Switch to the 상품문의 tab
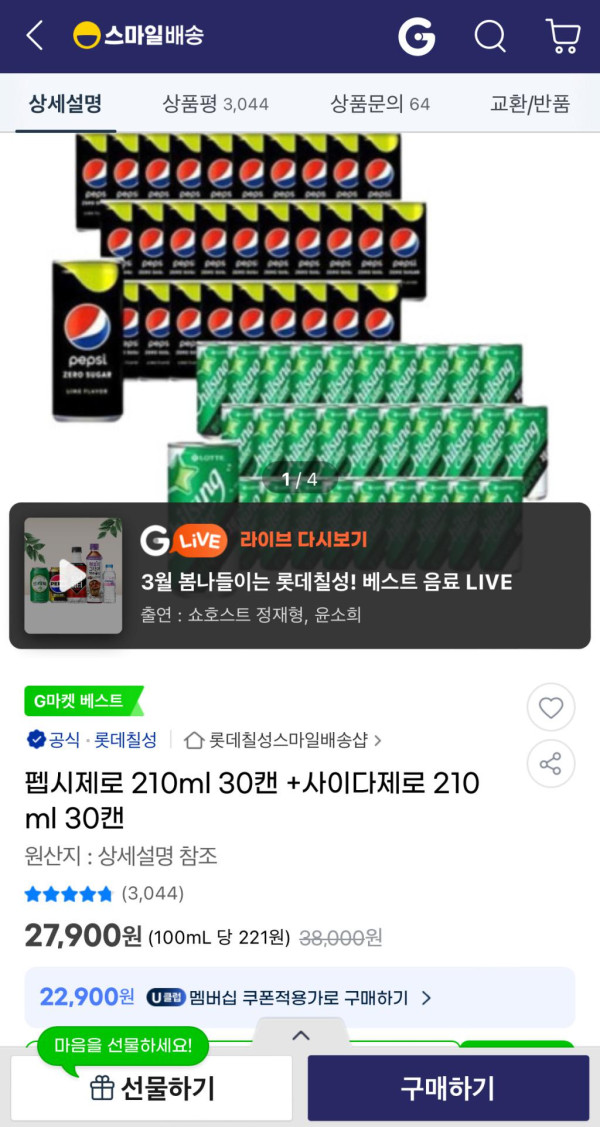 [x=379, y=103]
